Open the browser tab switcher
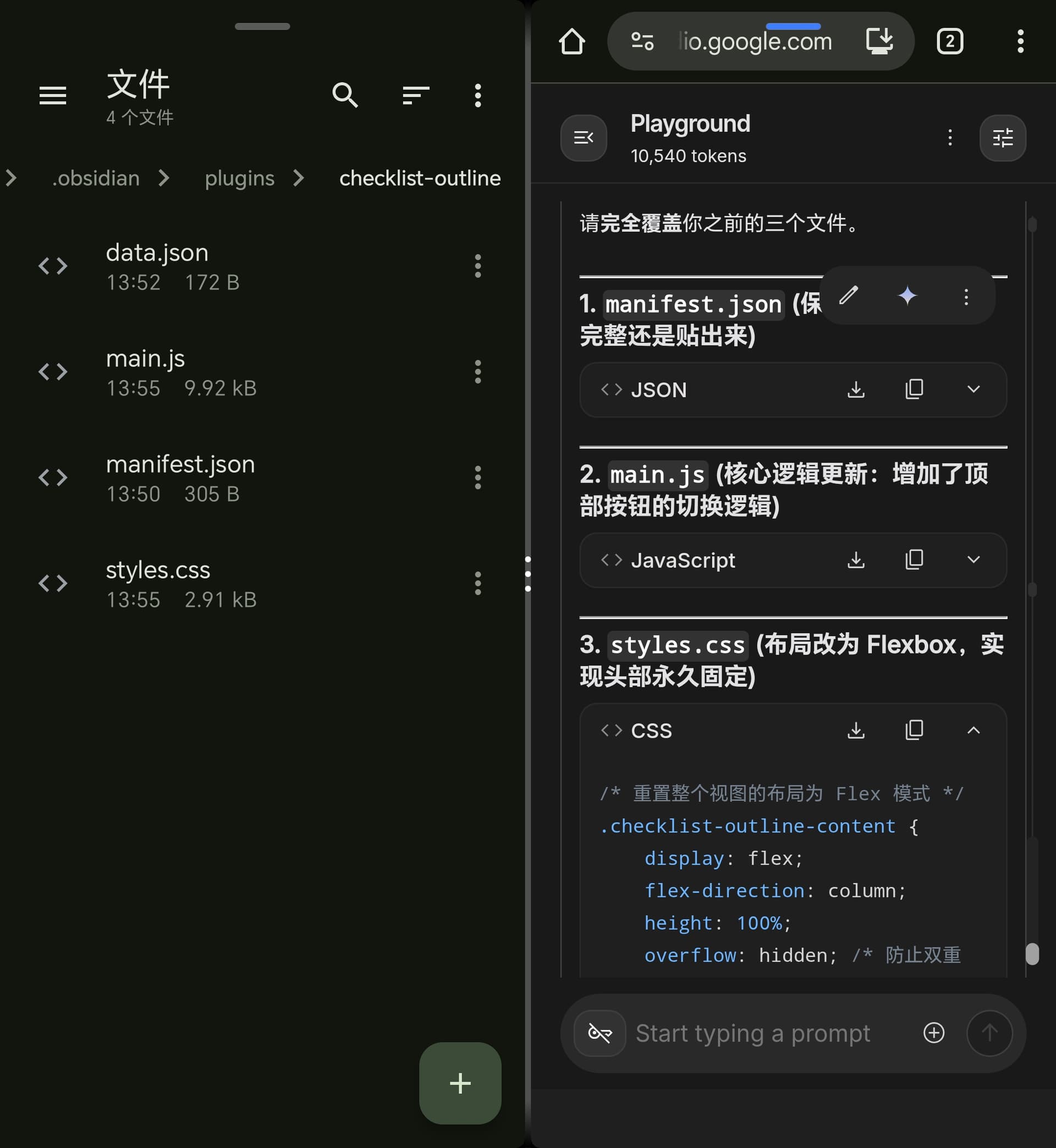 point(950,42)
